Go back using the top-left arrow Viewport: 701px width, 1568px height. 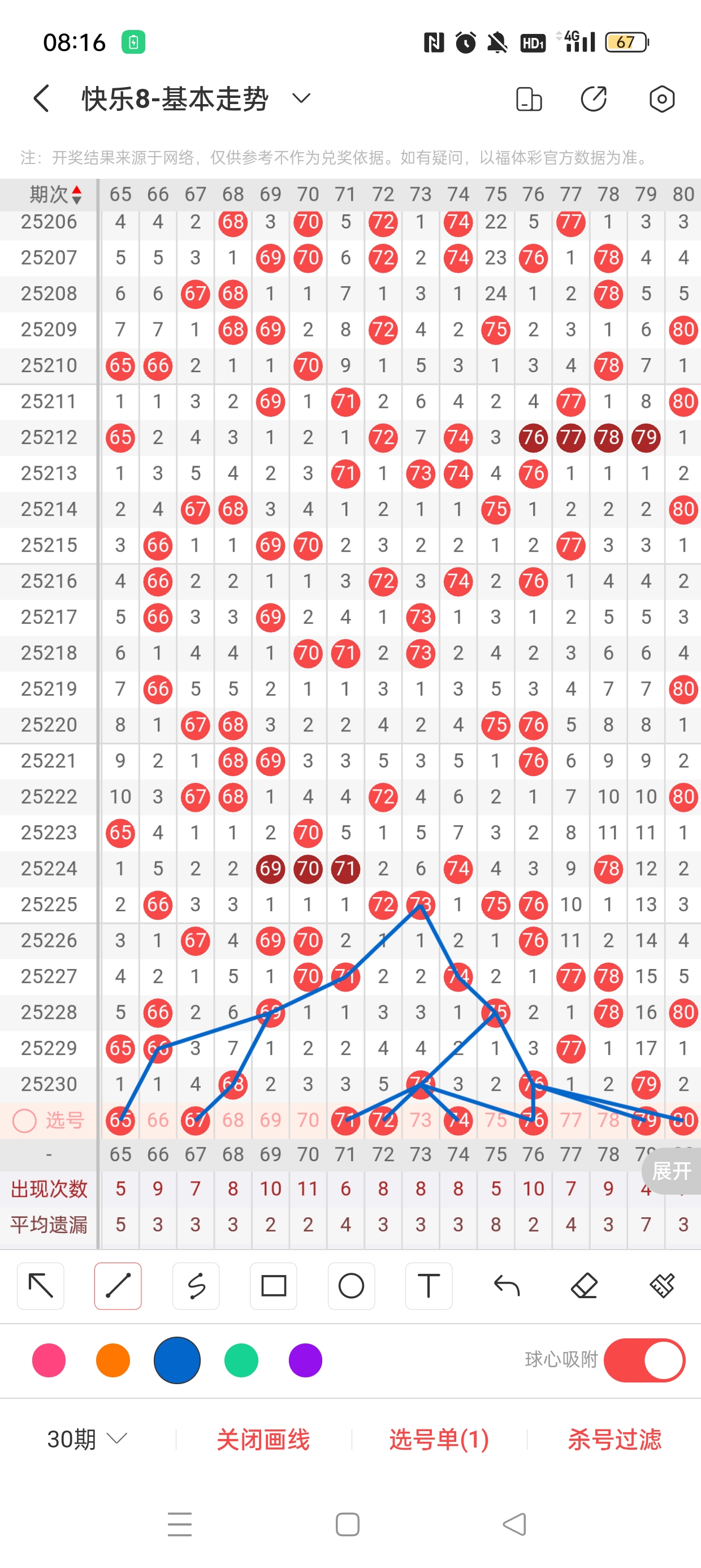tap(41, 98)
